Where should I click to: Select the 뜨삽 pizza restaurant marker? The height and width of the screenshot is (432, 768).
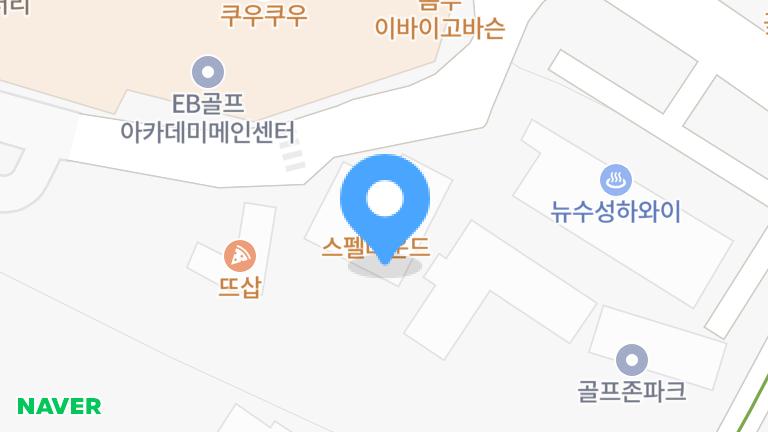239,257
